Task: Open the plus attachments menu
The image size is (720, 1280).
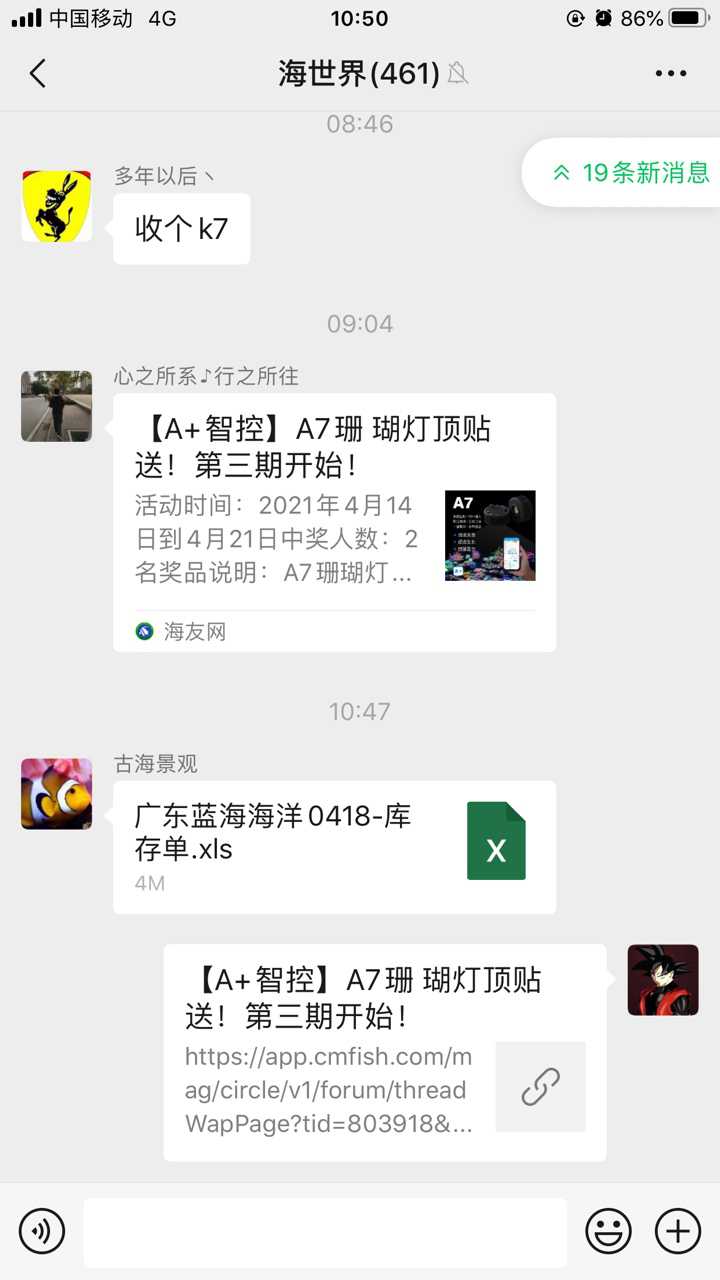Action: tap(677, 1231)
